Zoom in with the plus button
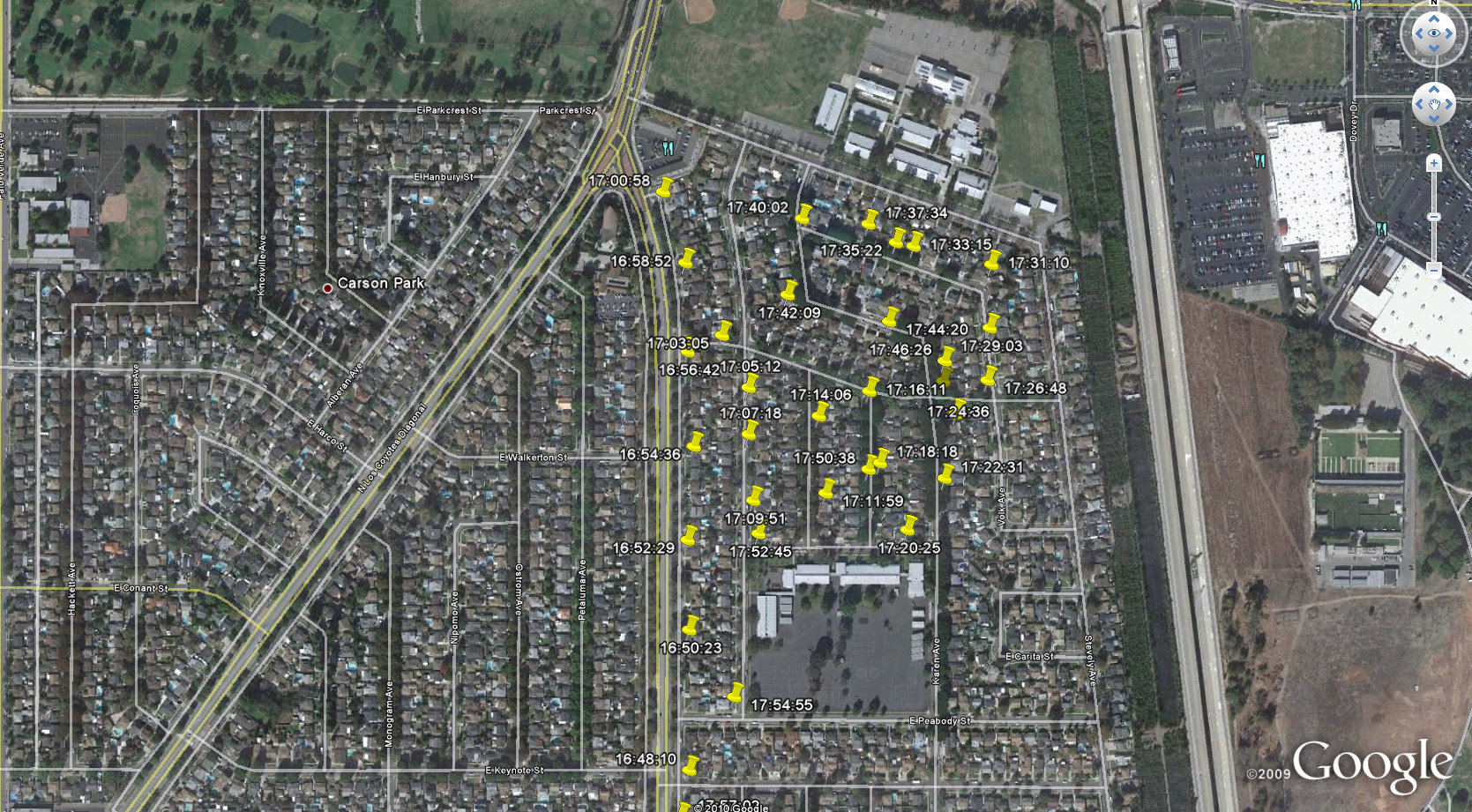Viewport: 1472px width, 812px height. 1434,163
